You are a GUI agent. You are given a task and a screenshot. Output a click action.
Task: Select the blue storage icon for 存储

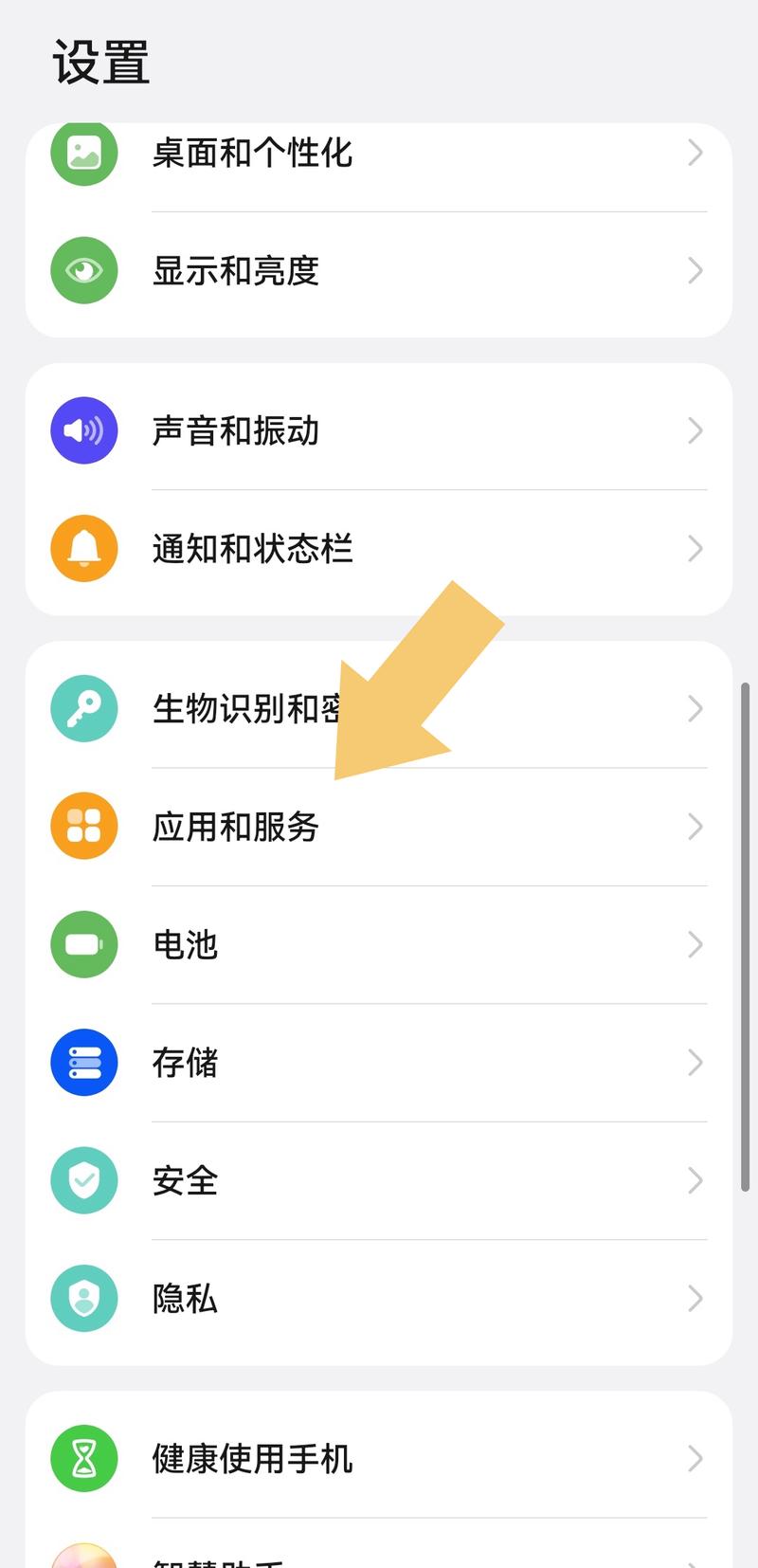click(83, 1063)
